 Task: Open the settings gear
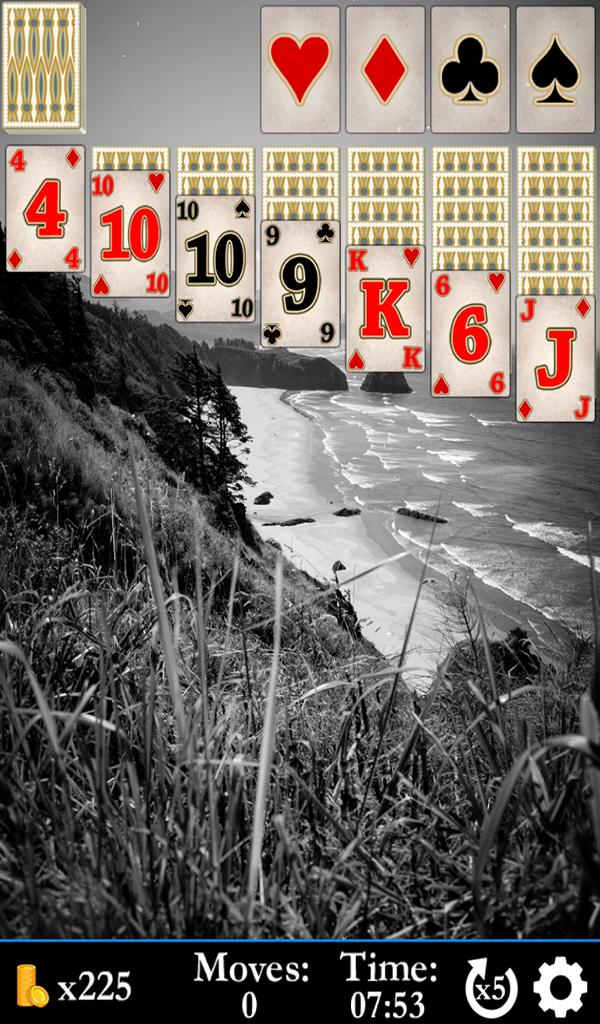[560, 988]
